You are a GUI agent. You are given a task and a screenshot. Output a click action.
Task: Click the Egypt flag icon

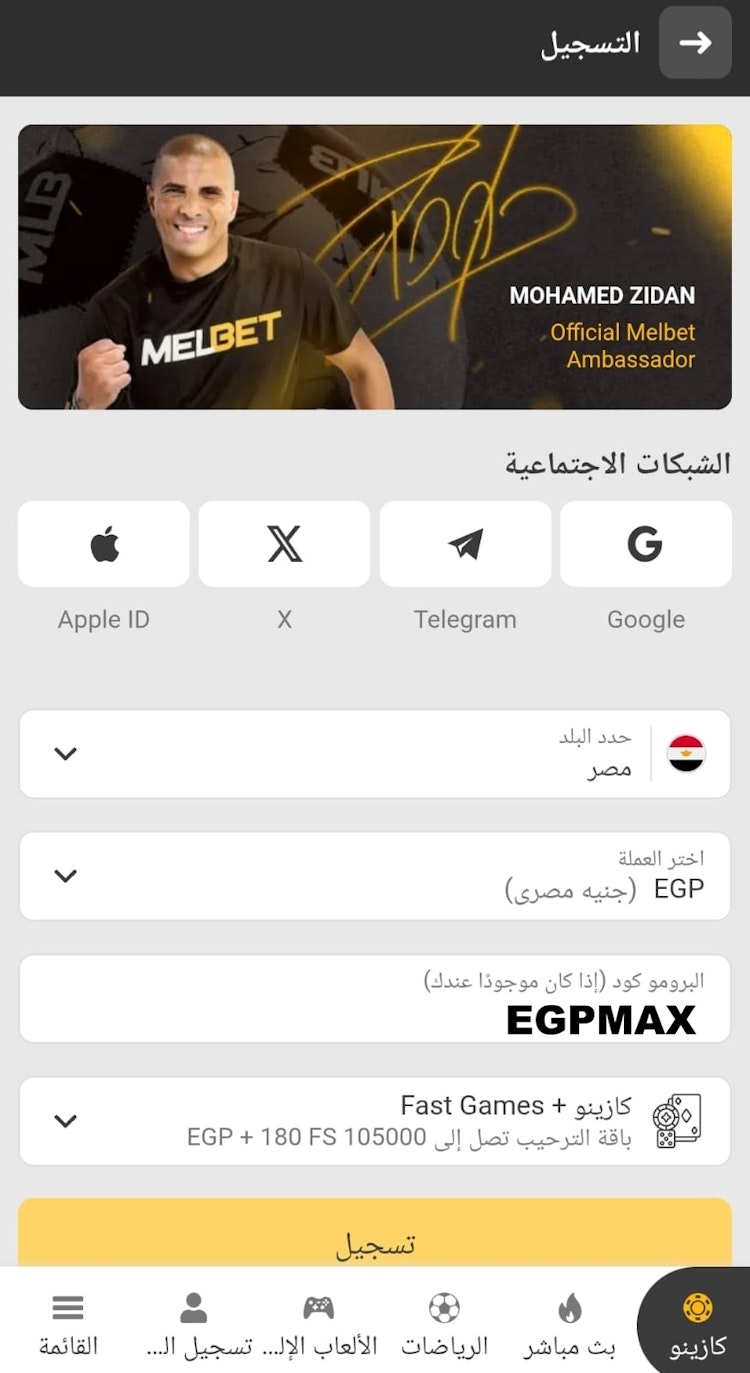(688, 753)
